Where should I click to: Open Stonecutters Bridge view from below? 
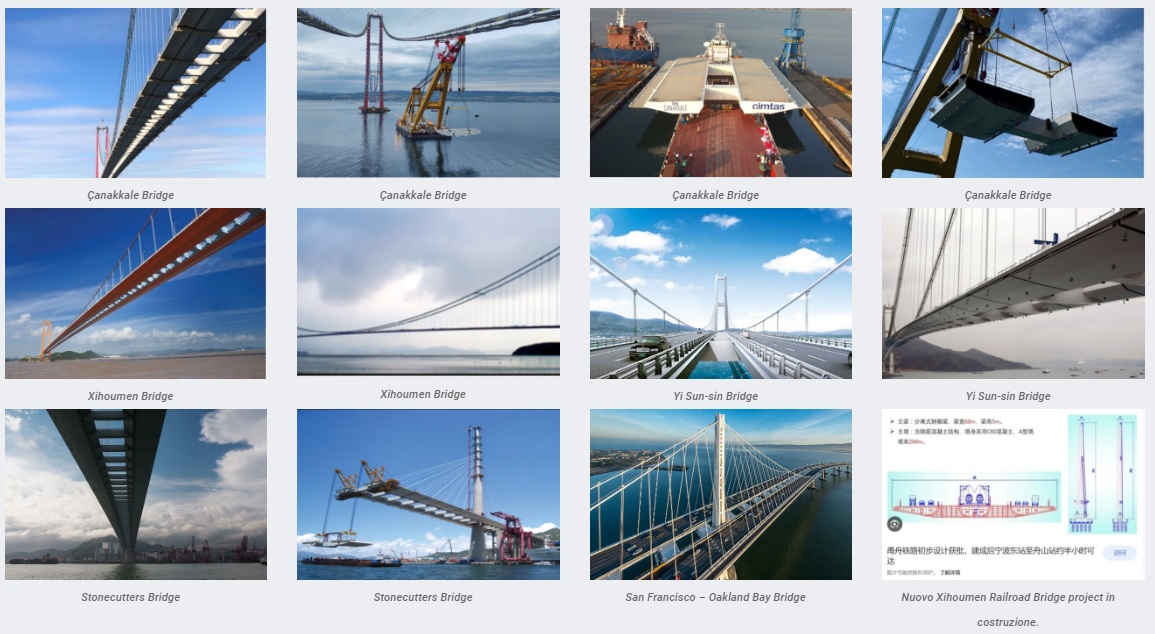(135, 494)
